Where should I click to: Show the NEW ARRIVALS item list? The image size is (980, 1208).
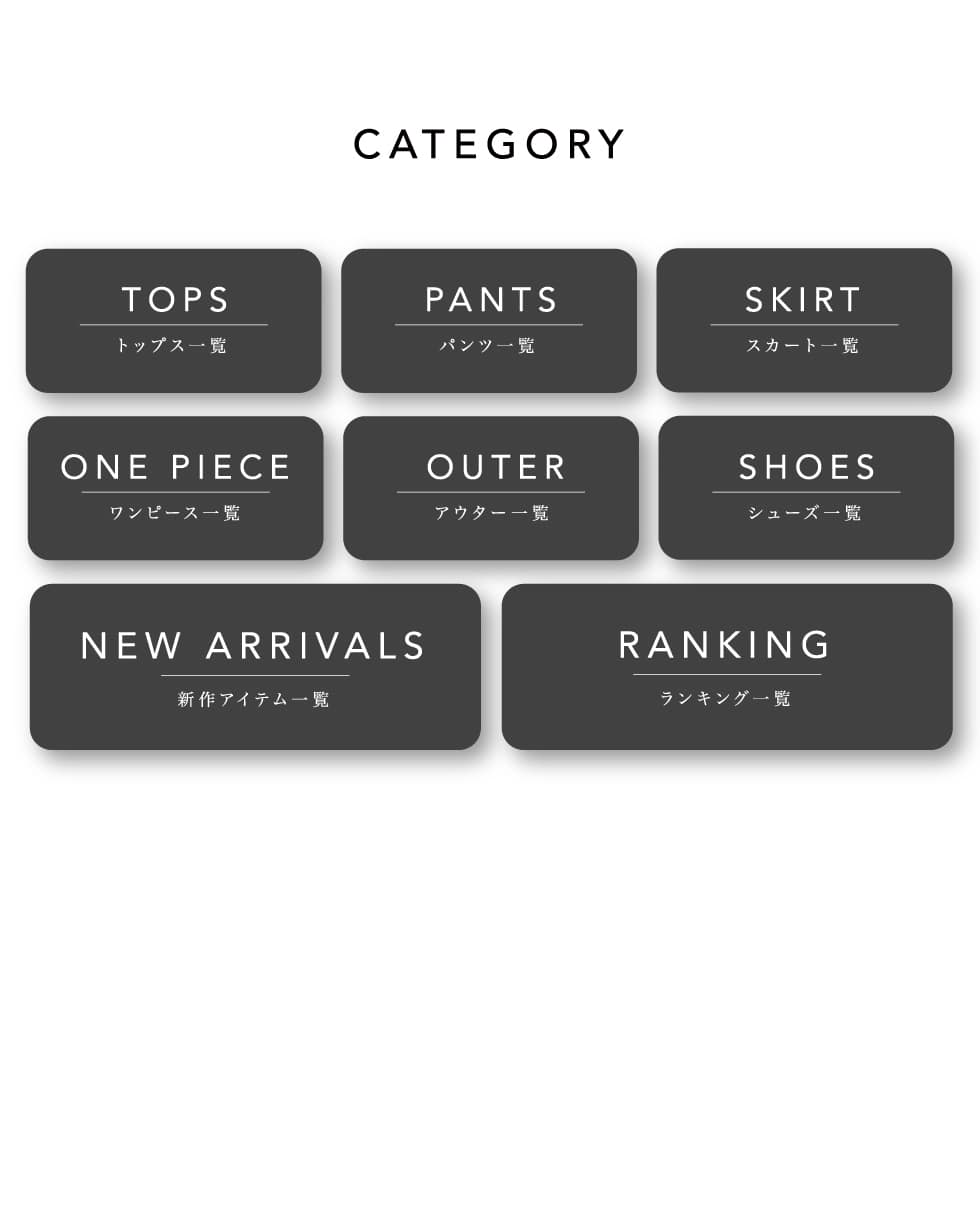coord(255,667)
